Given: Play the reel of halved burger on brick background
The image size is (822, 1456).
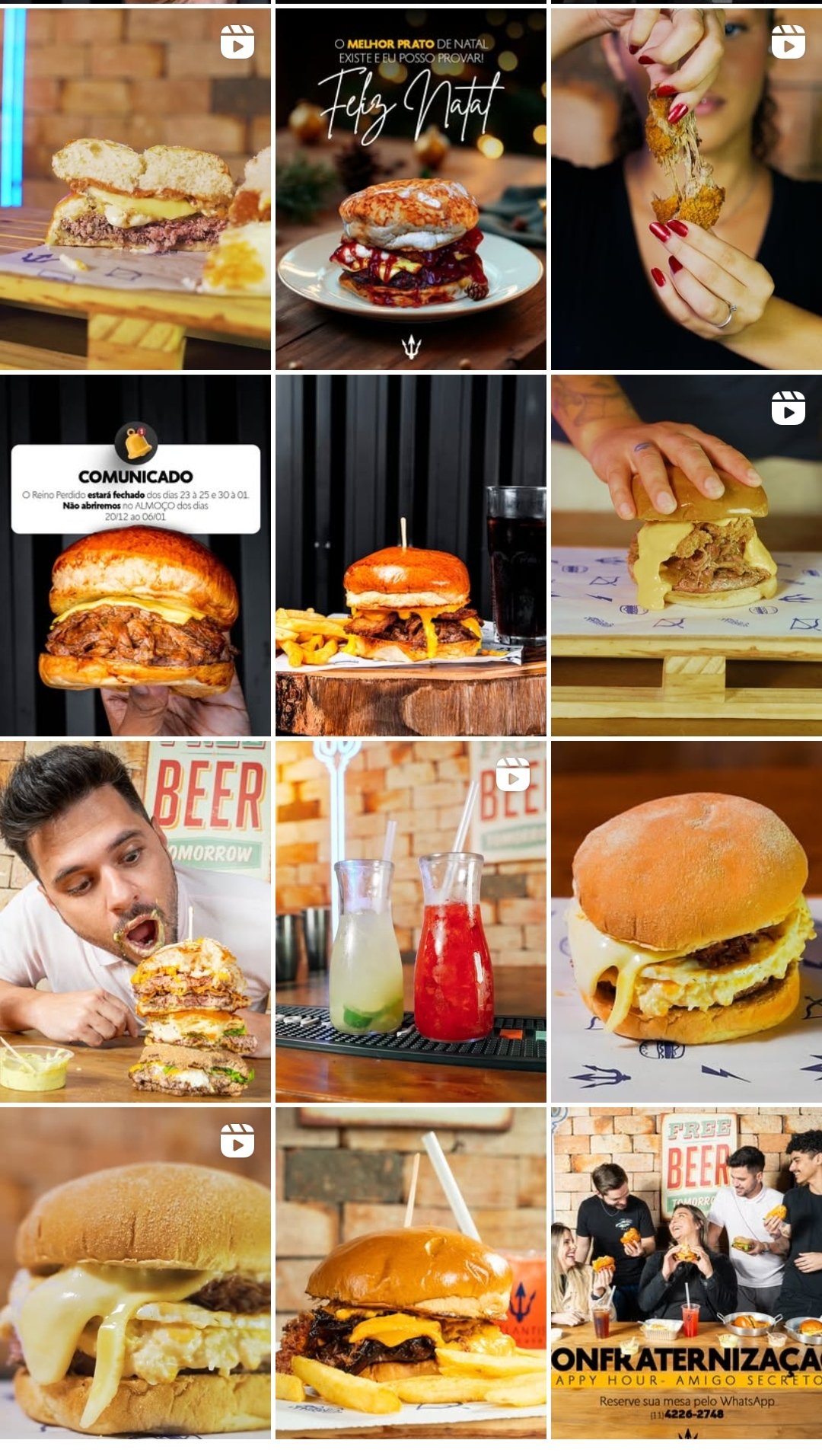Looking at the screenshot, I should [x=135, y=189].
